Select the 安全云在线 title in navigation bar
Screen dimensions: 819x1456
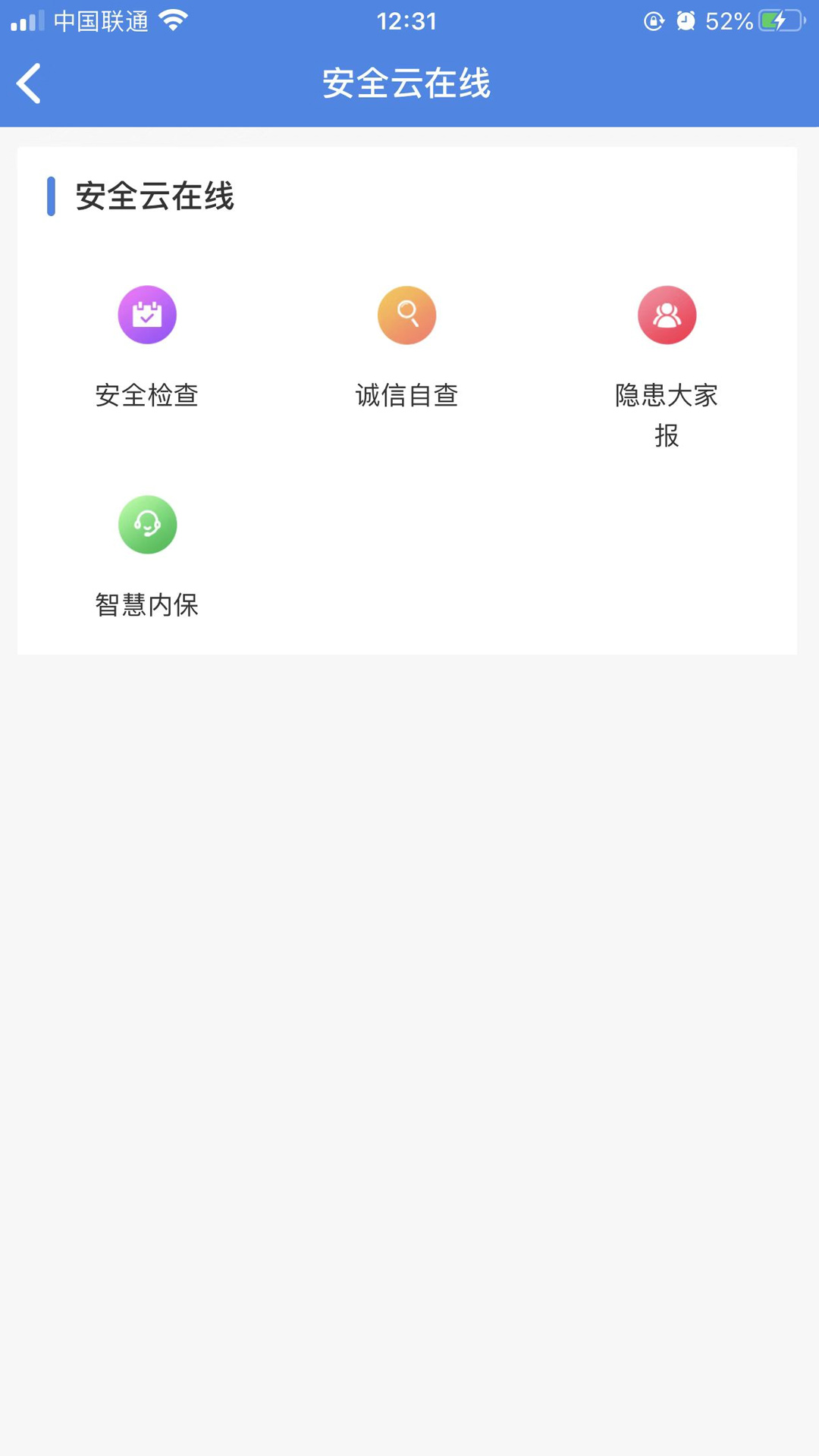[407, 84]
